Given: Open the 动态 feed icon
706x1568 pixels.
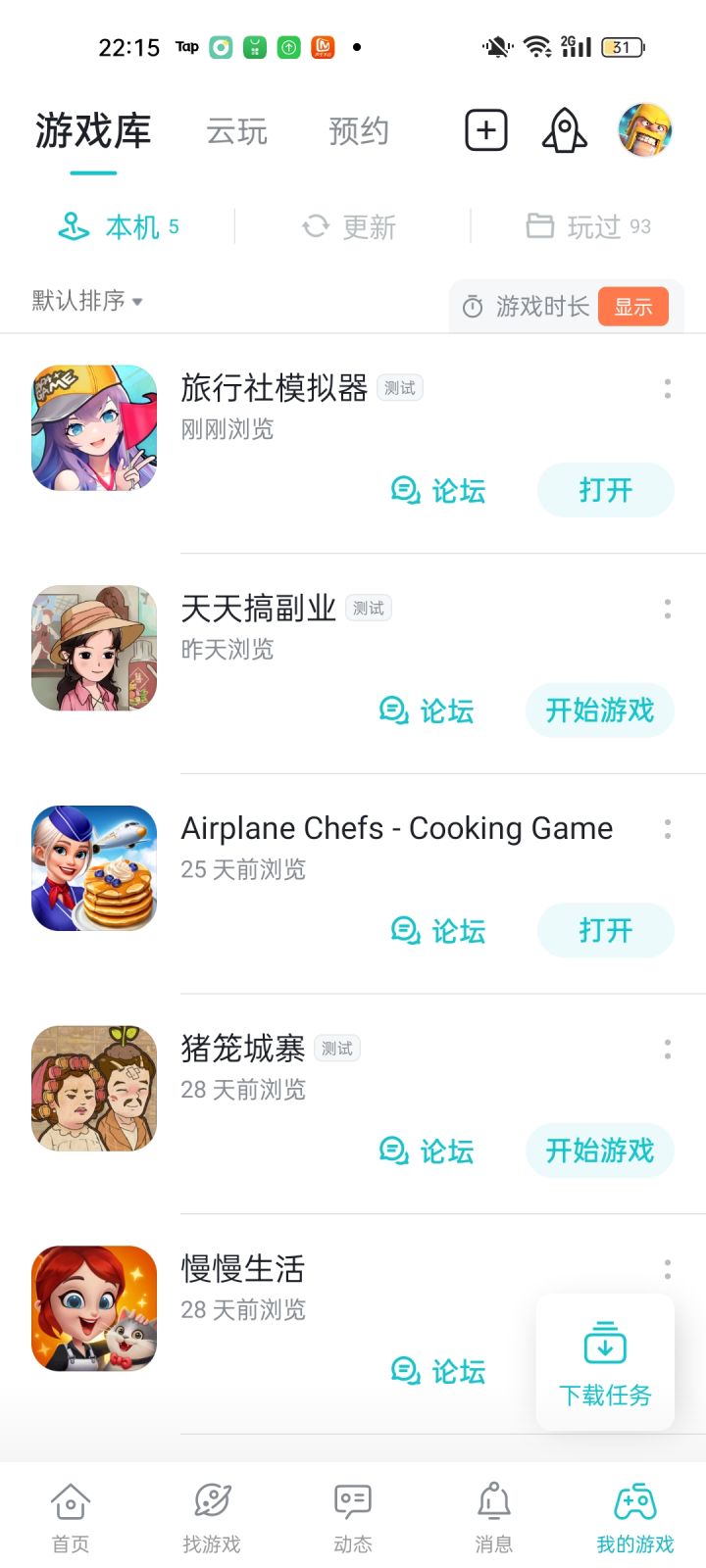Looking at the screenshot, I should click(352, 1499).
